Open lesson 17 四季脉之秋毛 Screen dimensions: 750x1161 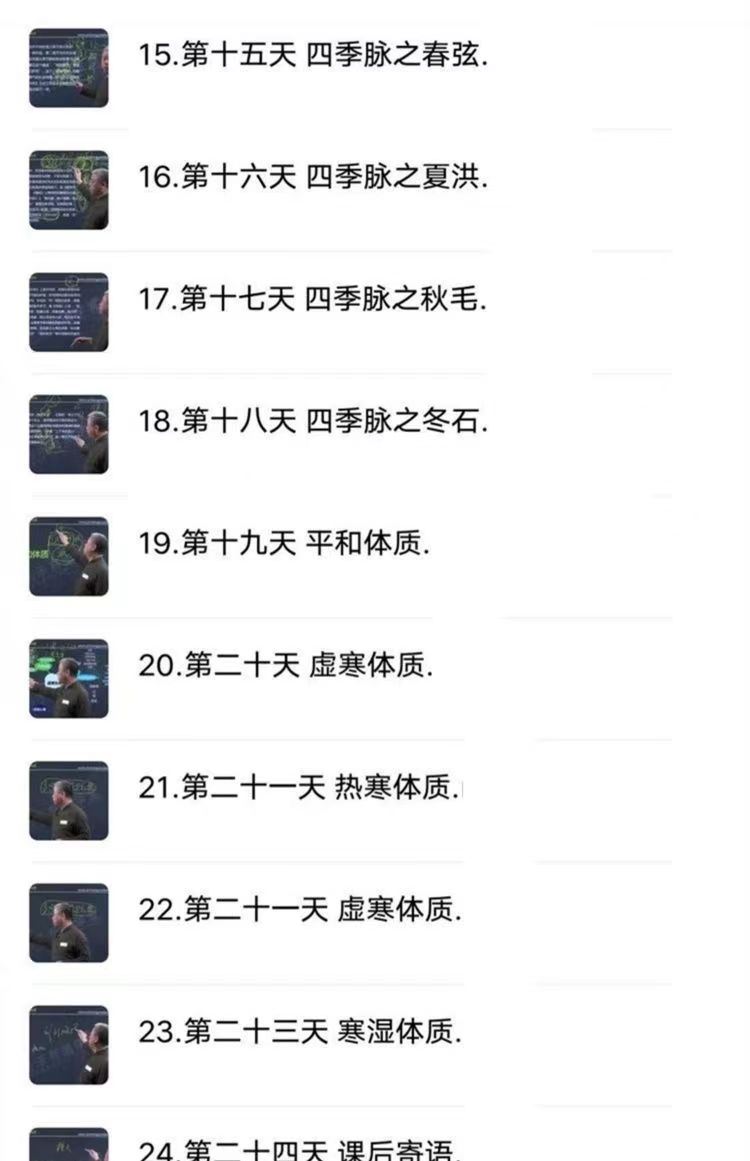(x=312, y=300)
